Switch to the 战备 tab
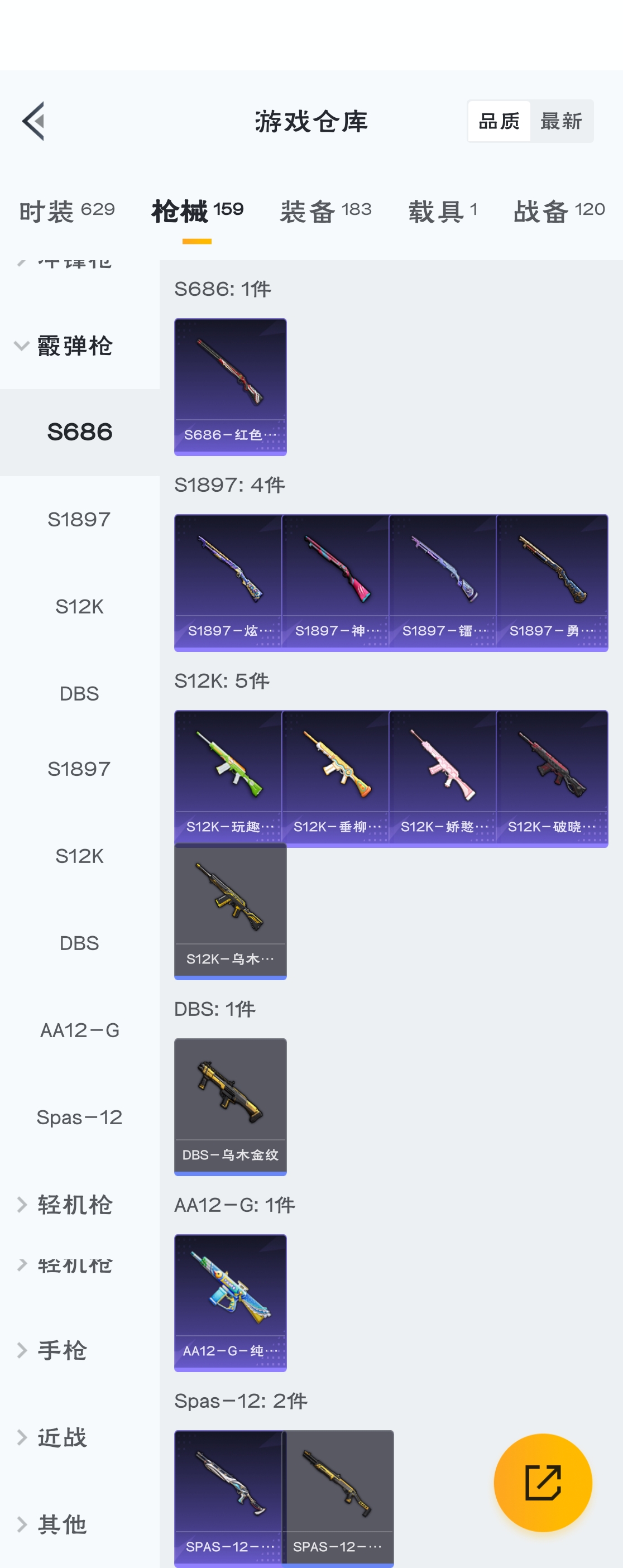The height and width of the screenshot is (1568, 623). click(x=558, y=210)
